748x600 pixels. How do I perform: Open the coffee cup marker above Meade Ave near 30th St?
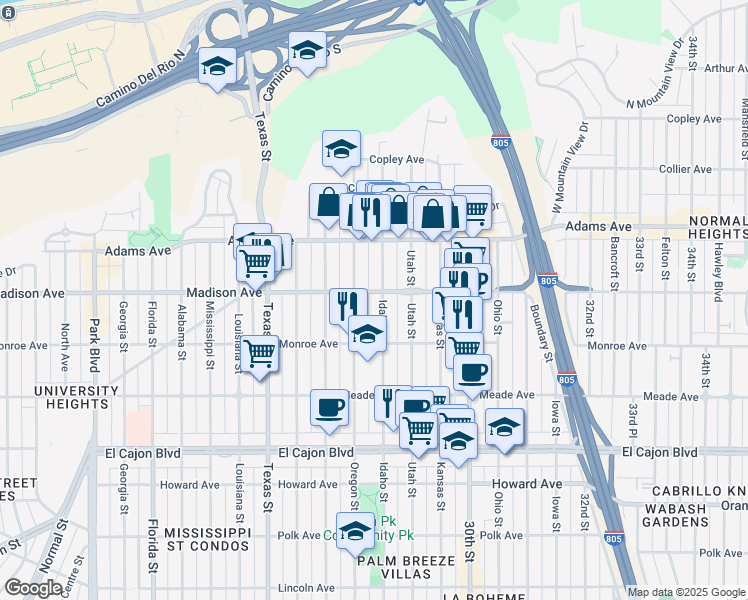pyautogui.click(x=472, y=374)
